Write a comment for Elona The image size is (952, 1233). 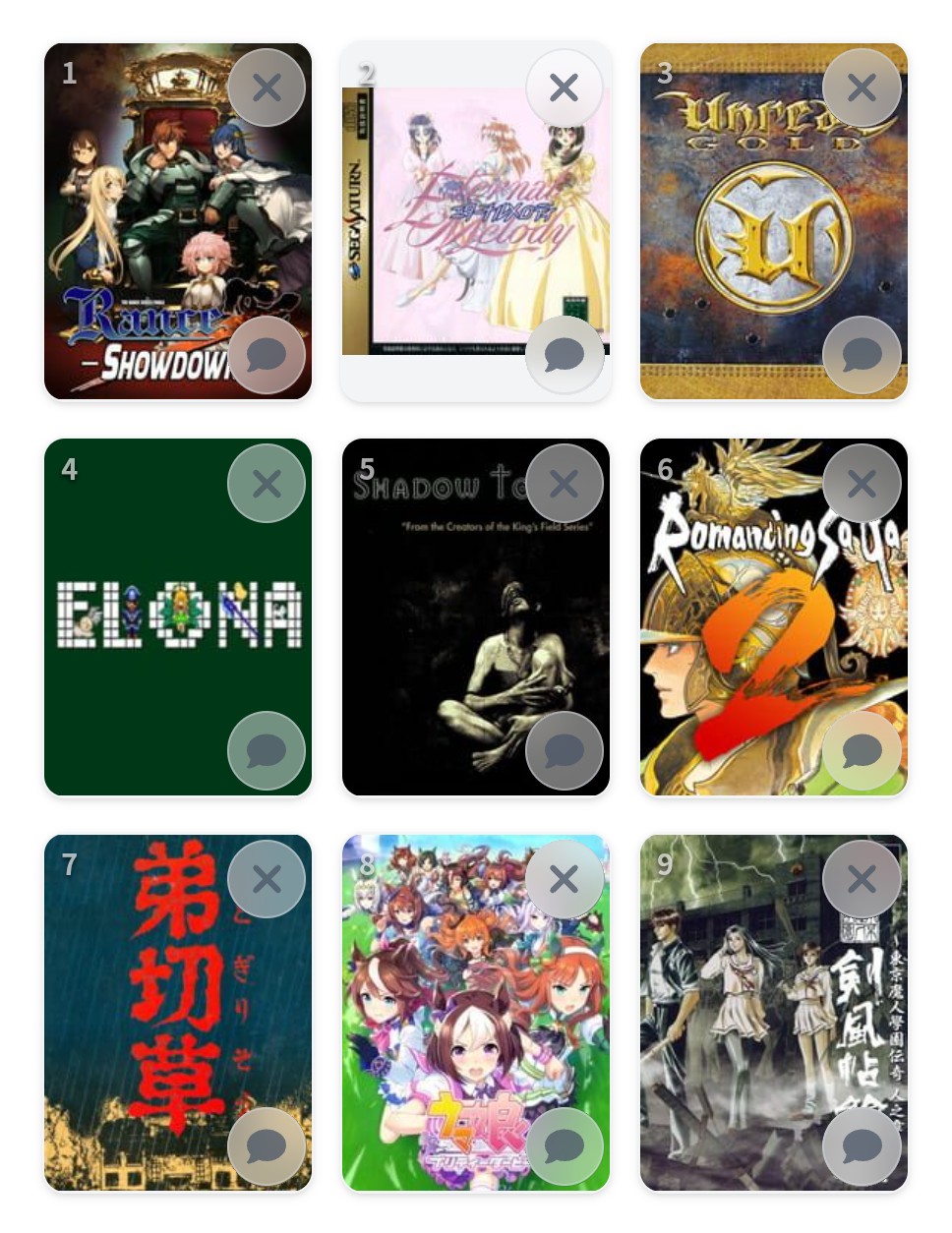pyautogui.click(x=267, y=751)
